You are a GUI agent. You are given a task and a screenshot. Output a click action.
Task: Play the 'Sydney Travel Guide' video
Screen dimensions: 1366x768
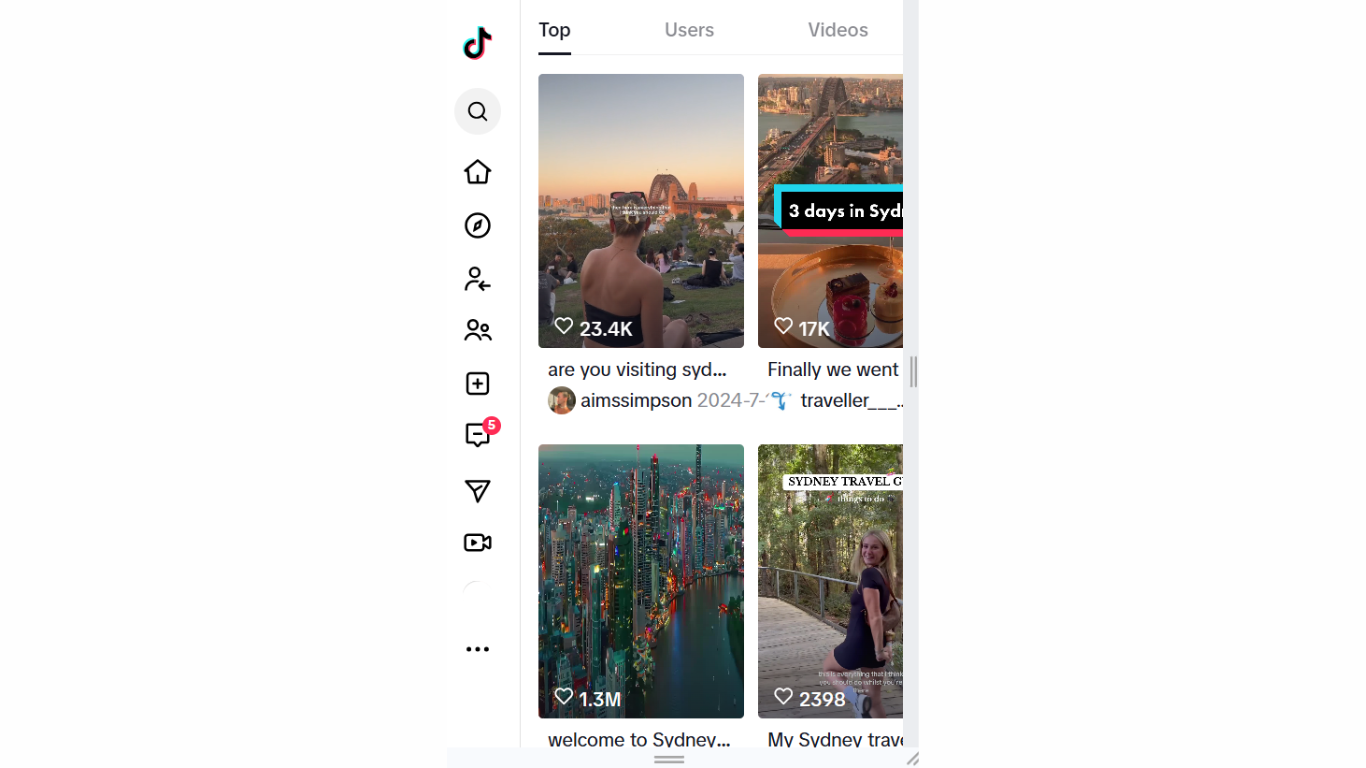(830, 581)
